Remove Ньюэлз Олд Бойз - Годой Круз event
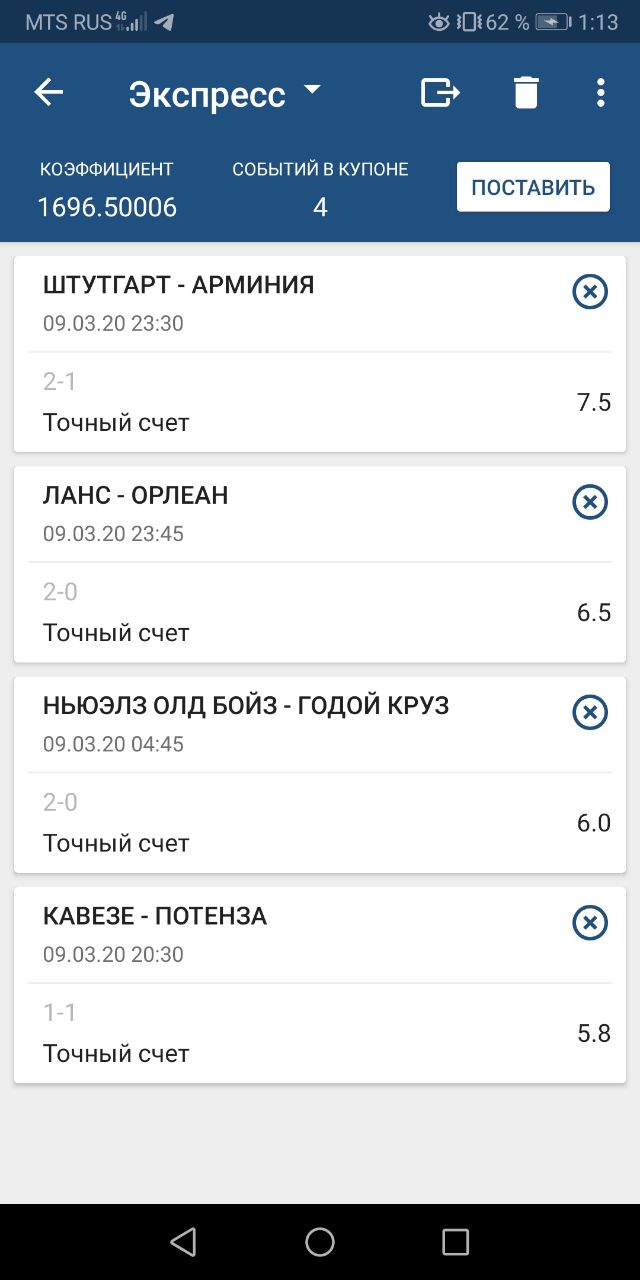Viewport: 640px width, 1280px height. [x=590, y=713]
